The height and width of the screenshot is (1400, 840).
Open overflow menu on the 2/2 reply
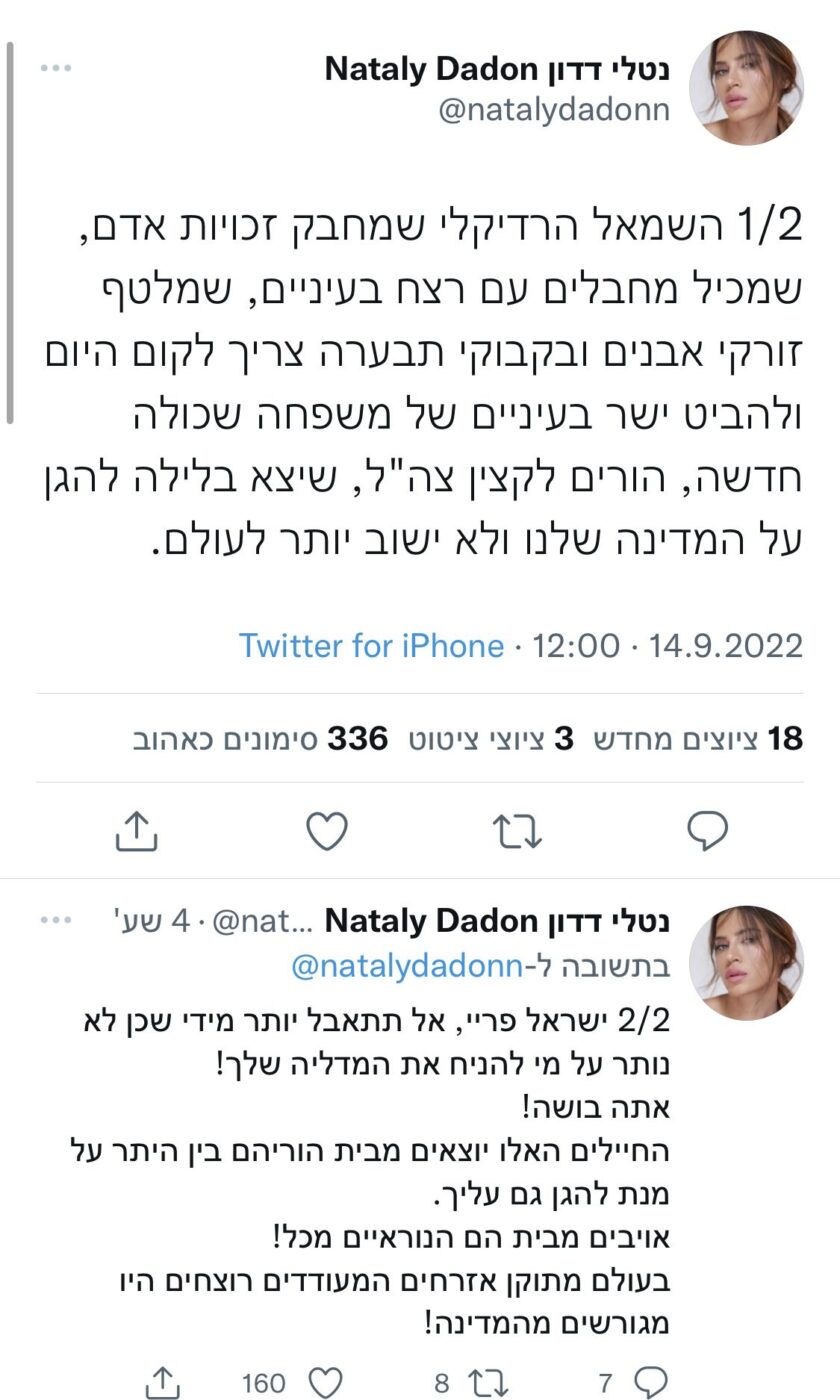pyautogui.click(x=56, y=920)
